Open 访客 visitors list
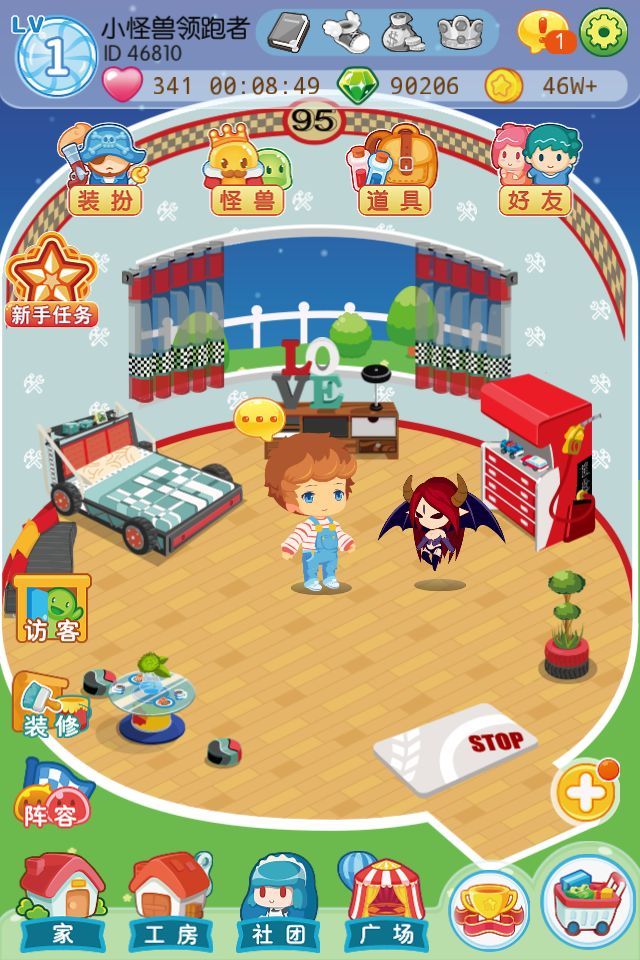The image size is (640, 960). pos(52,608)
